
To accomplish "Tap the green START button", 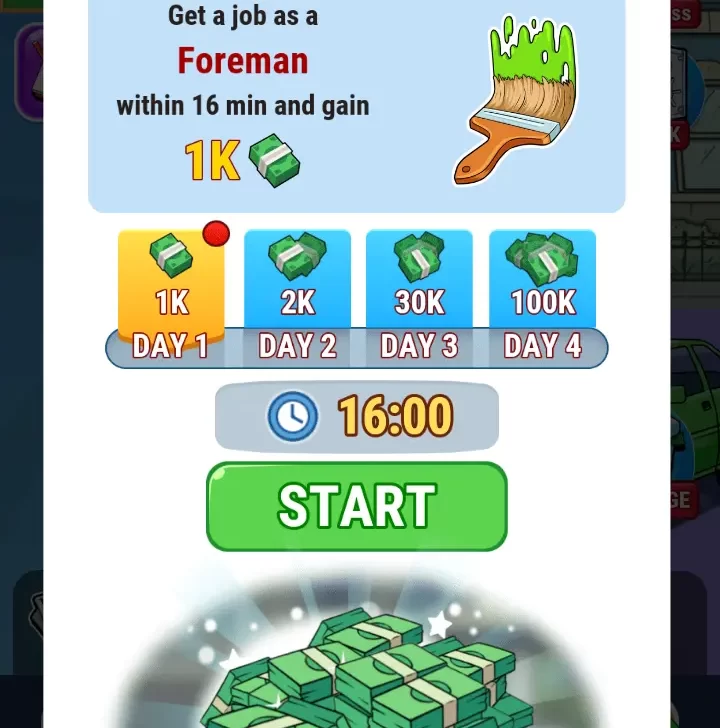I will coord(357,506).
